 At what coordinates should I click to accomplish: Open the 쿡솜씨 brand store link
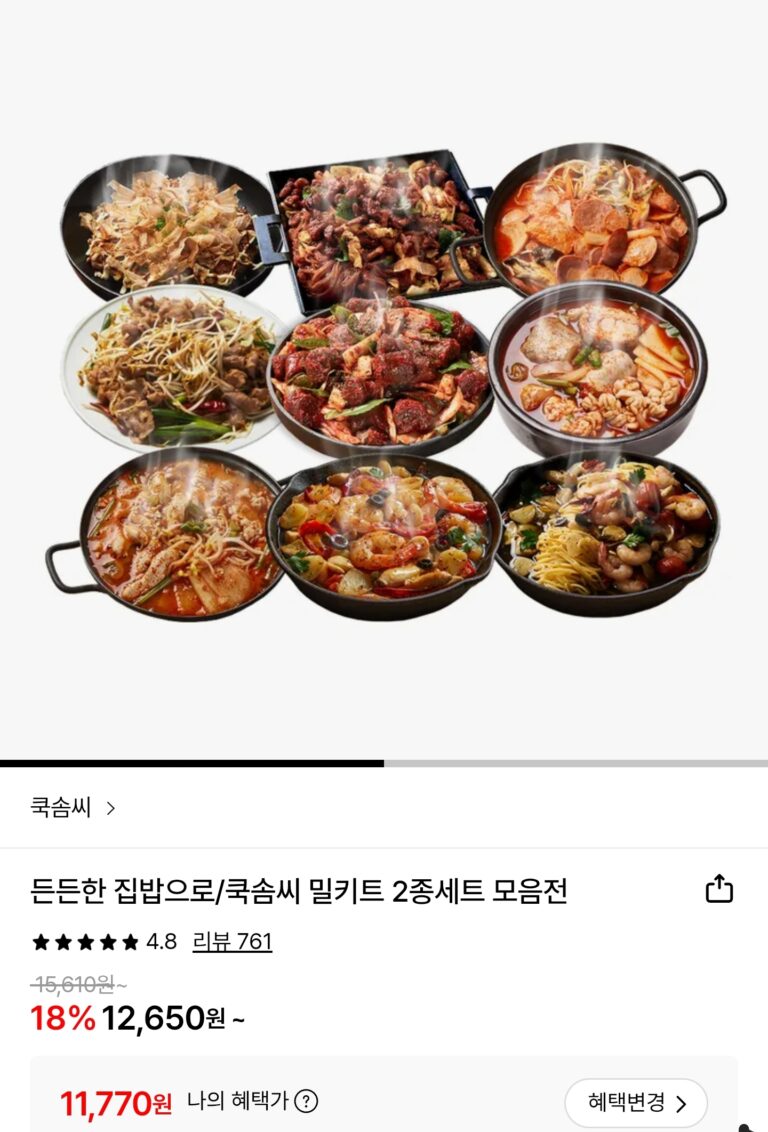[73, 808]
